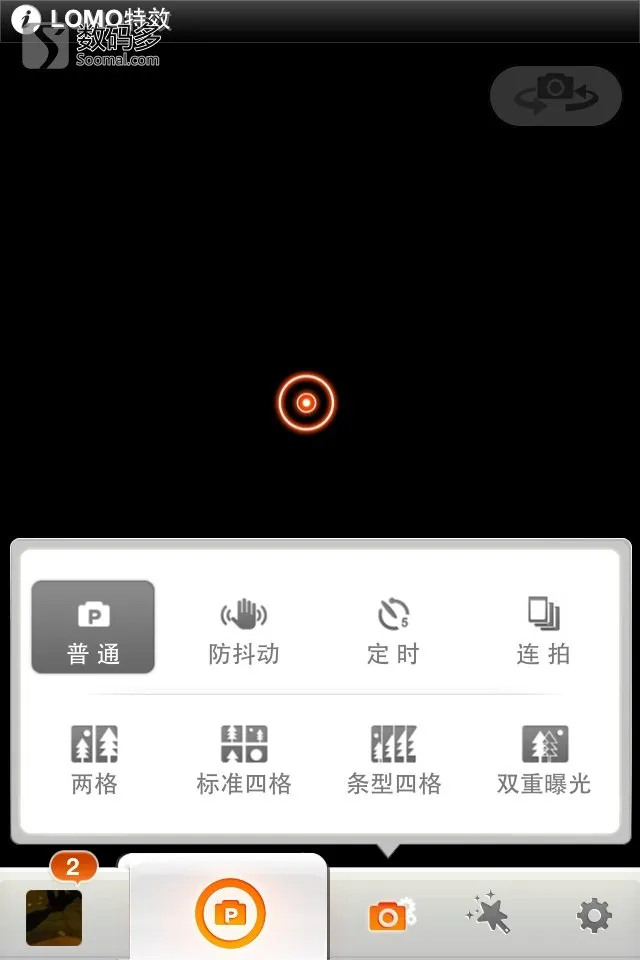This screenshot has height=960, width=640.
Task: Select the 普通 shooting mode
Action: pos(93,627)
